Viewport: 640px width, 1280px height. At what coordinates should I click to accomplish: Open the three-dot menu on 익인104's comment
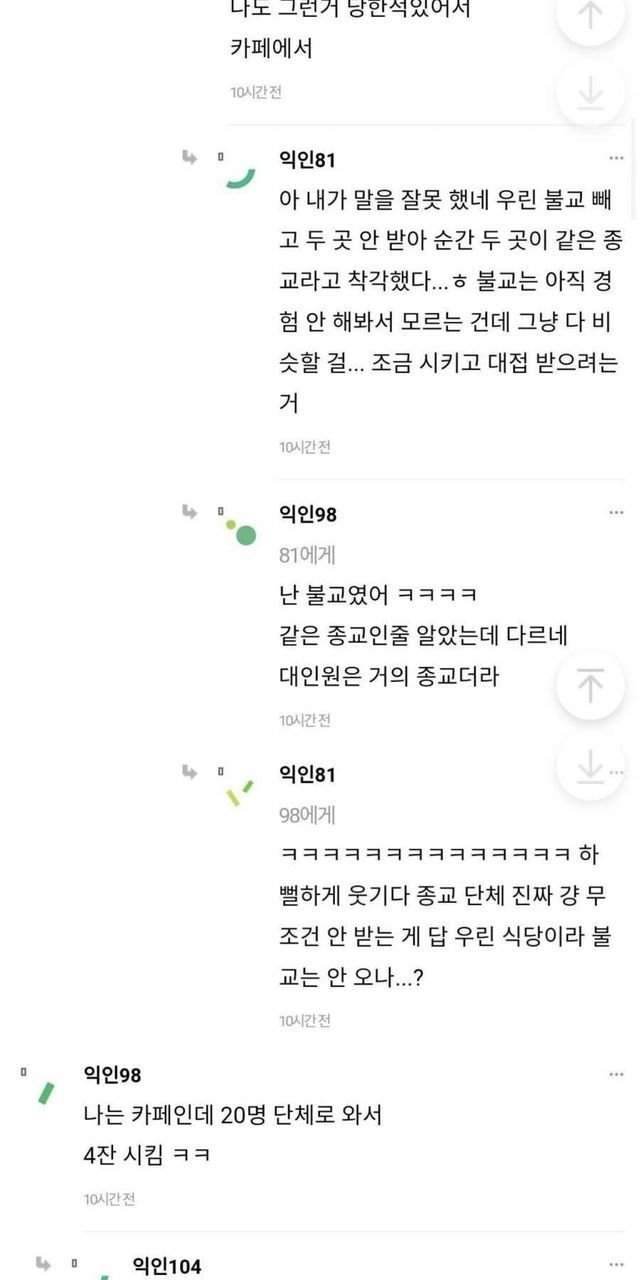616,1265
